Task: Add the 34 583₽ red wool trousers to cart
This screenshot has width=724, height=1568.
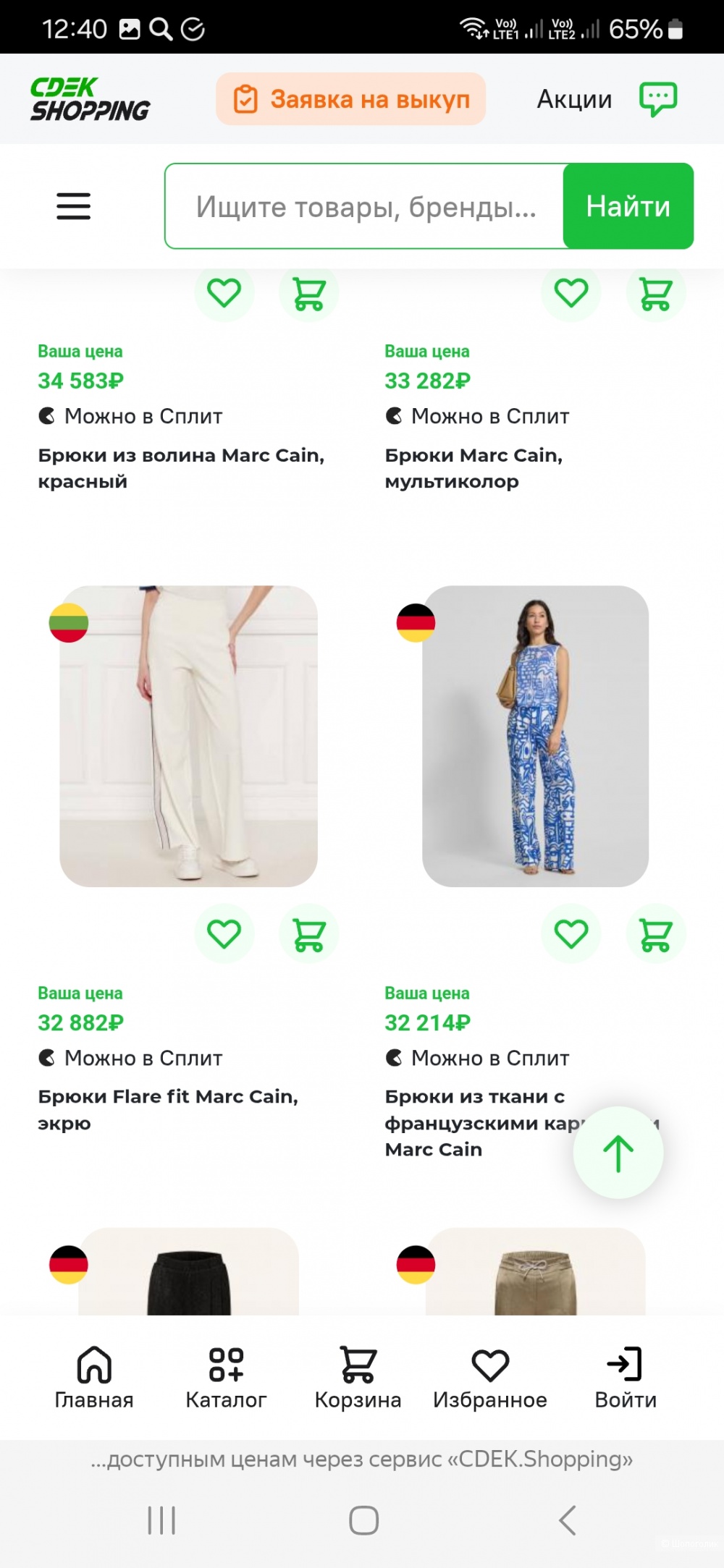Action: click(x=309, y=294)
